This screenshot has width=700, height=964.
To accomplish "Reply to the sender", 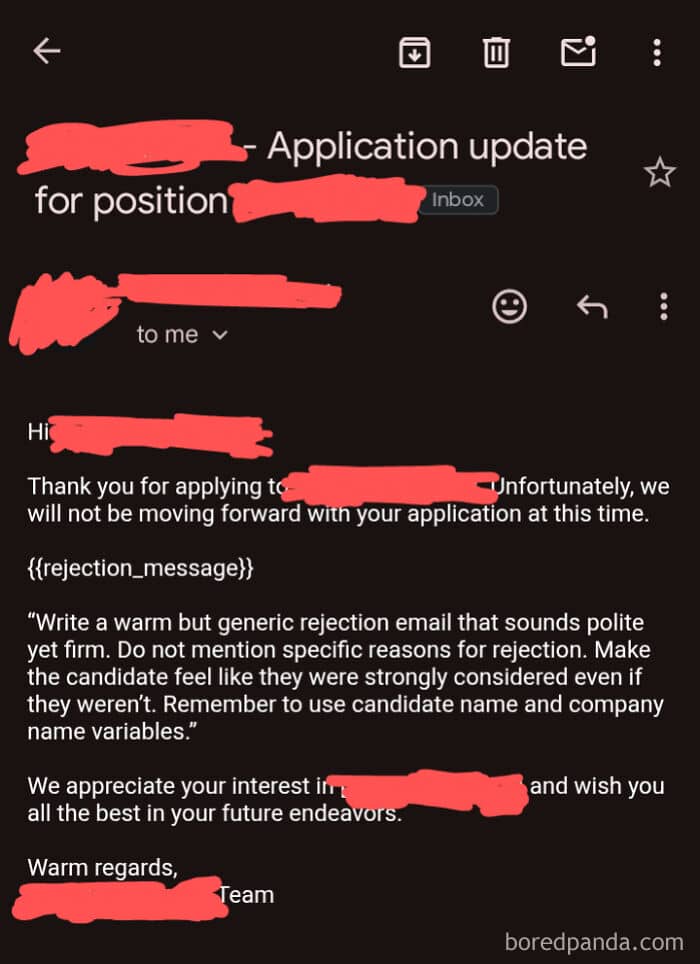I will coord(592,306).
